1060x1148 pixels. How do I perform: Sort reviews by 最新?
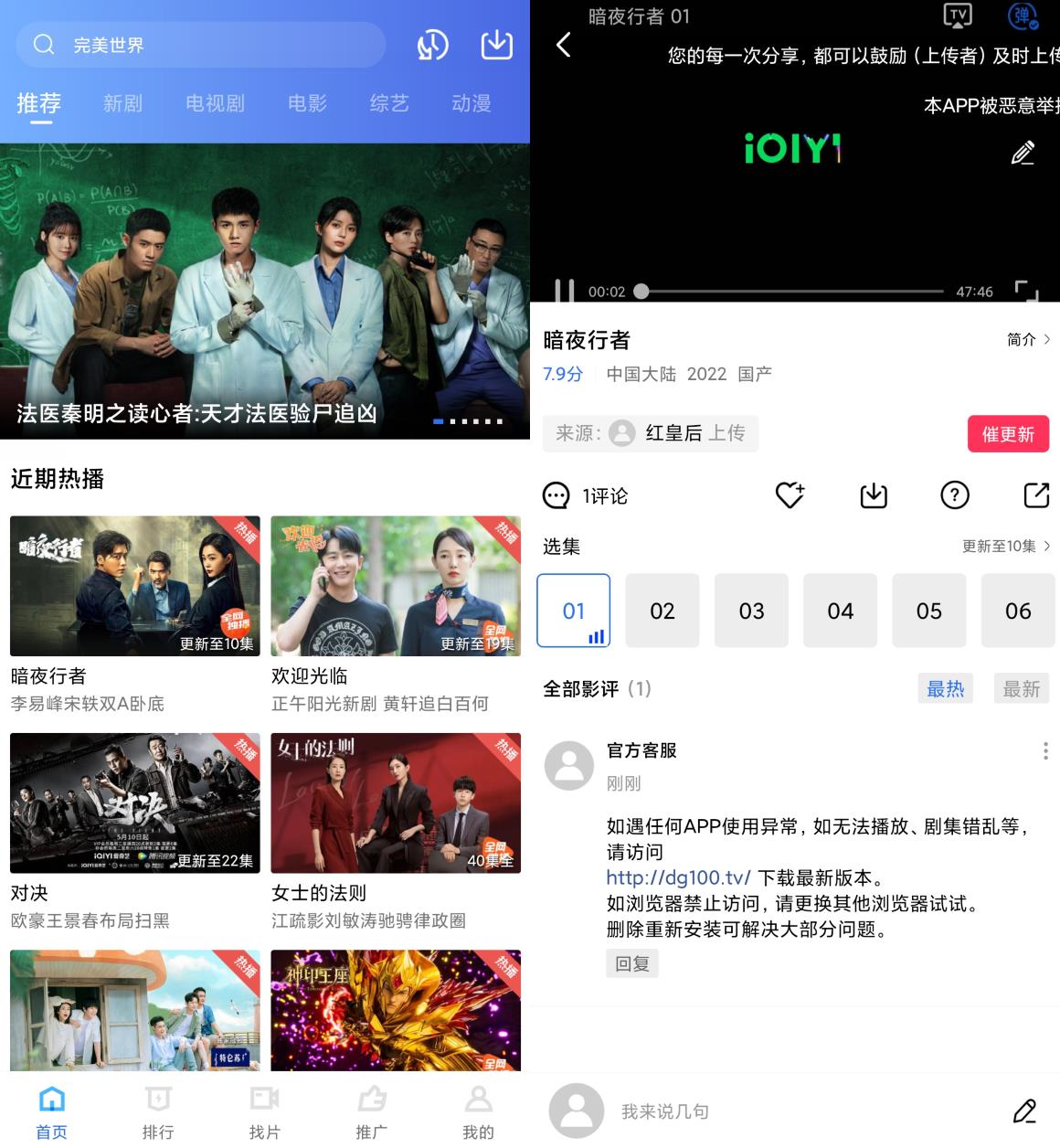(1021, 689)
